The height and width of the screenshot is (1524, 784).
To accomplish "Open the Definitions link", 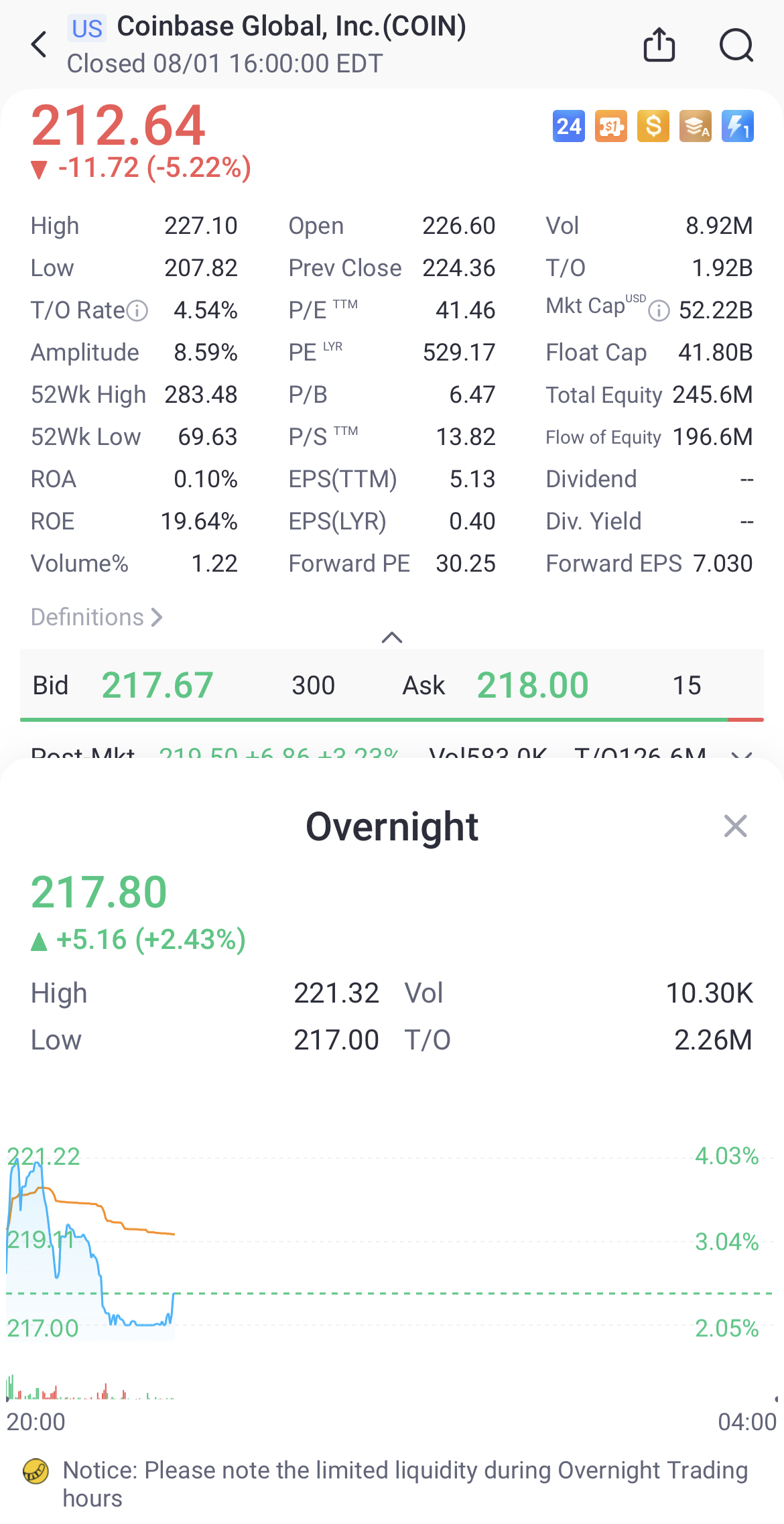I will point(96,617).
